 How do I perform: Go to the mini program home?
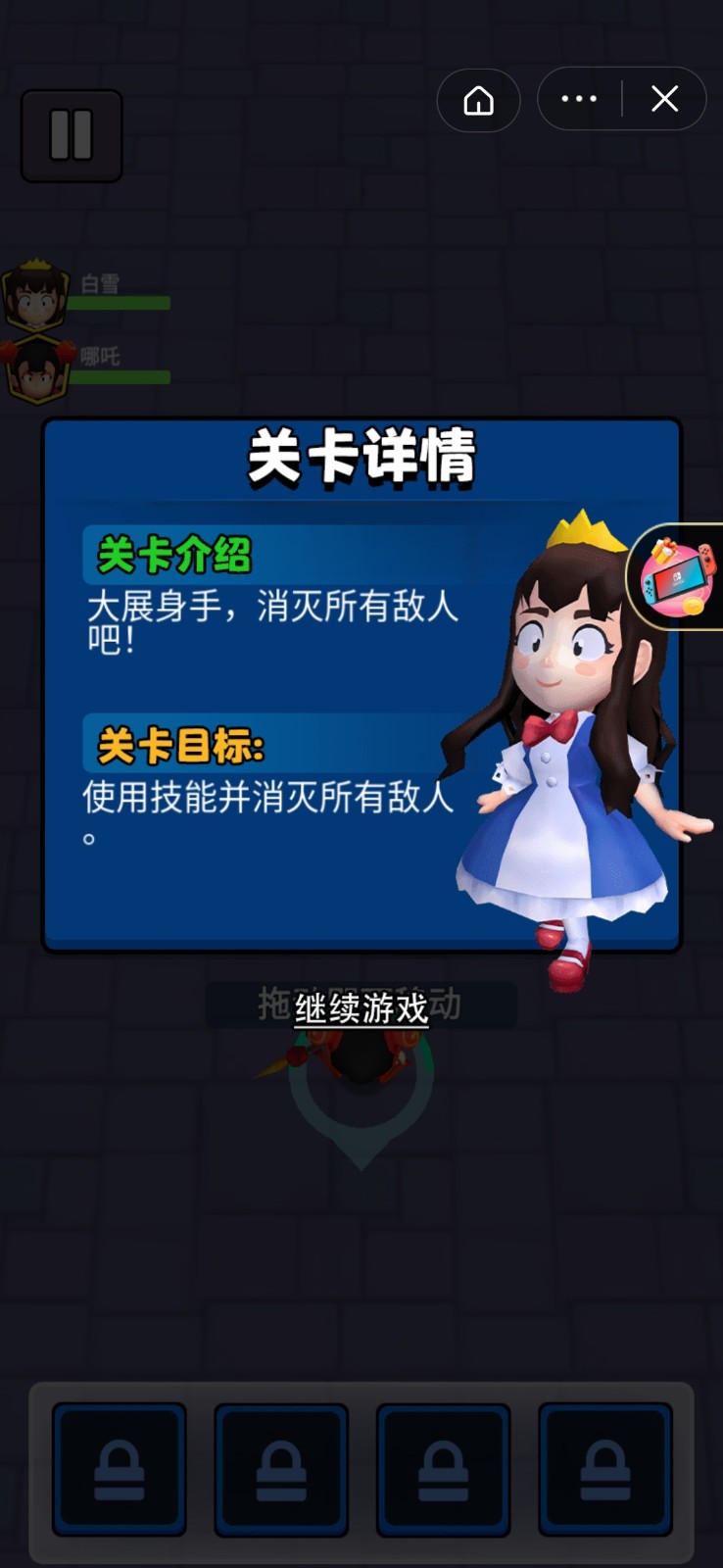478,99
